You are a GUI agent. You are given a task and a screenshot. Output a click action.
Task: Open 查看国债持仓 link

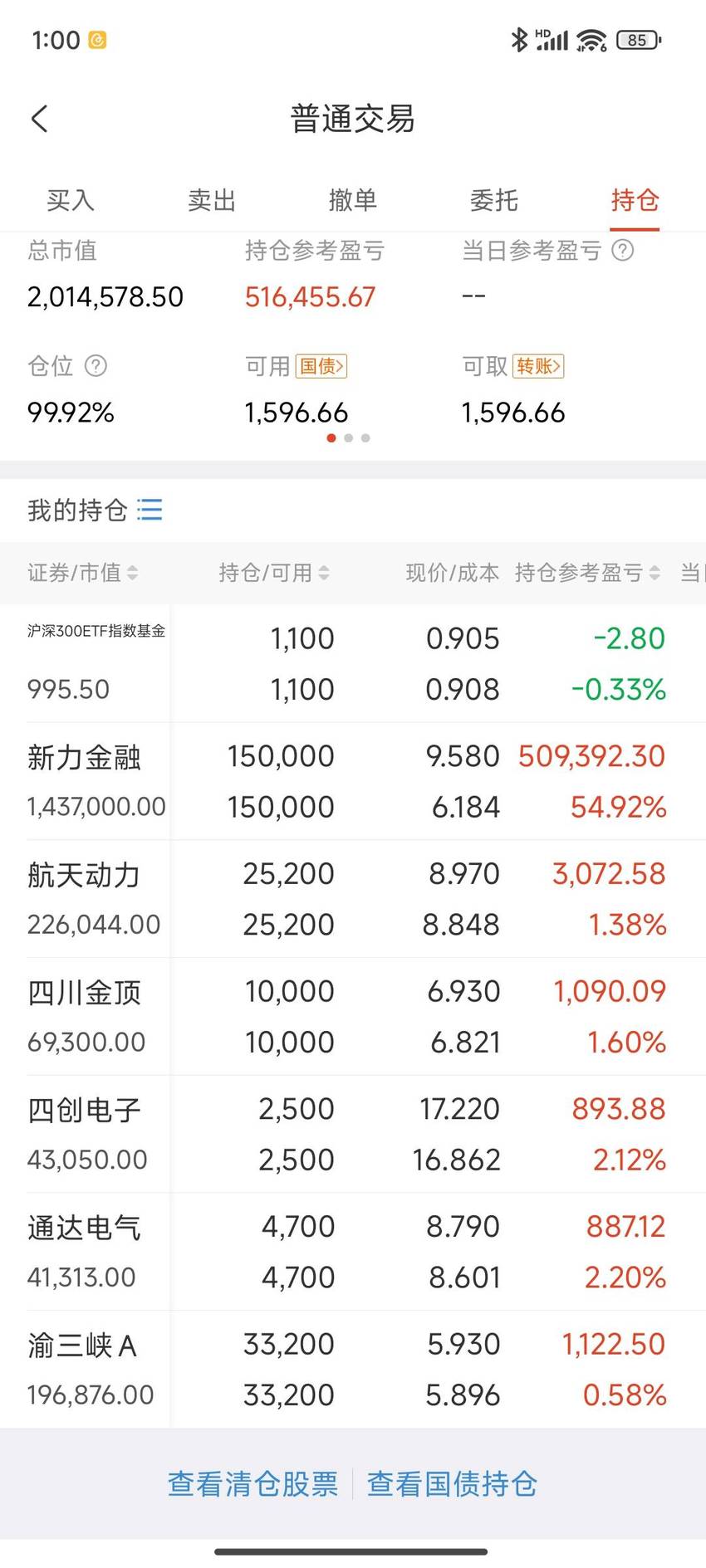pos(453,1483)
